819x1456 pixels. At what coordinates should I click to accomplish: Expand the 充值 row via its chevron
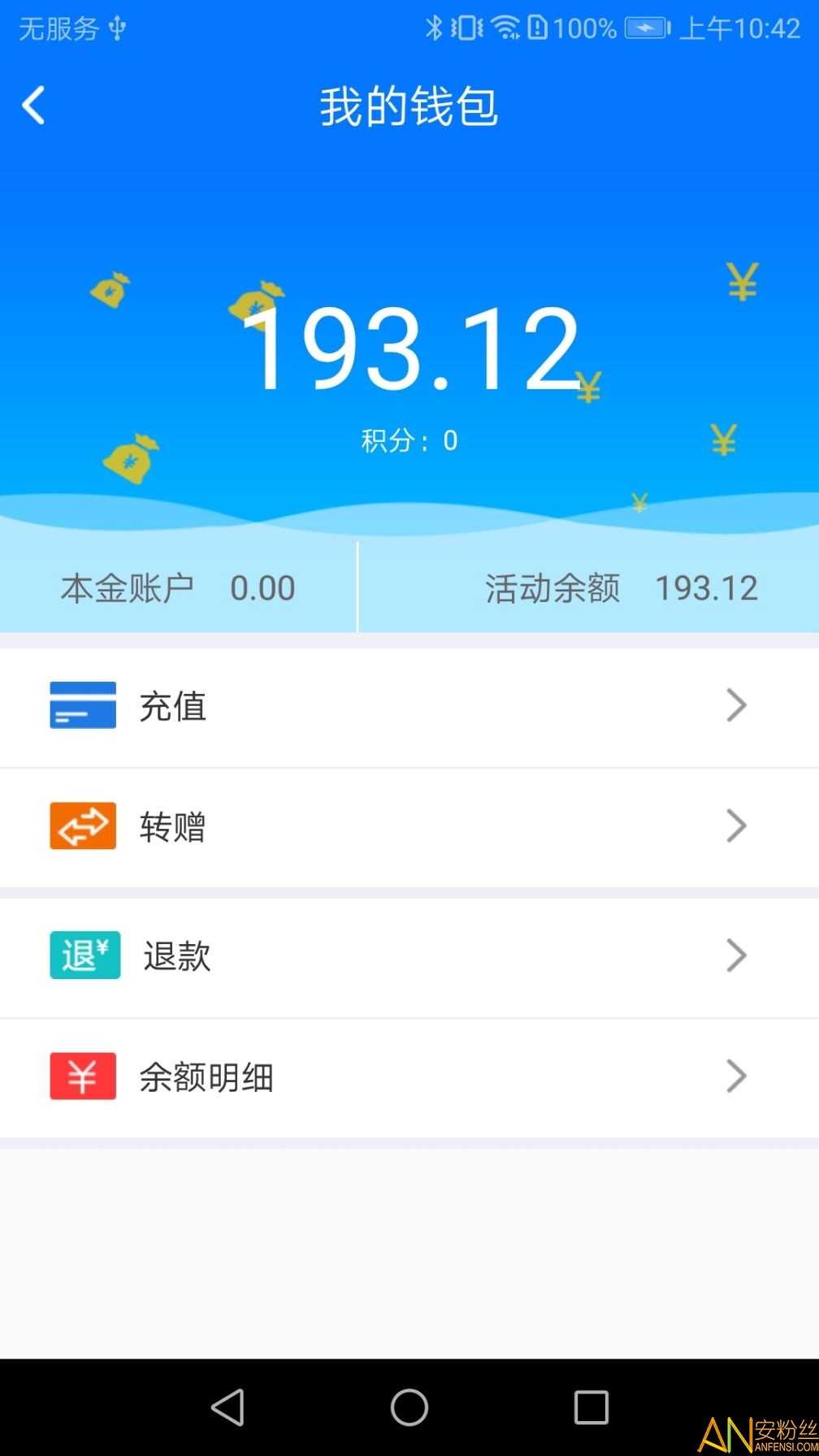coord(736,705)
